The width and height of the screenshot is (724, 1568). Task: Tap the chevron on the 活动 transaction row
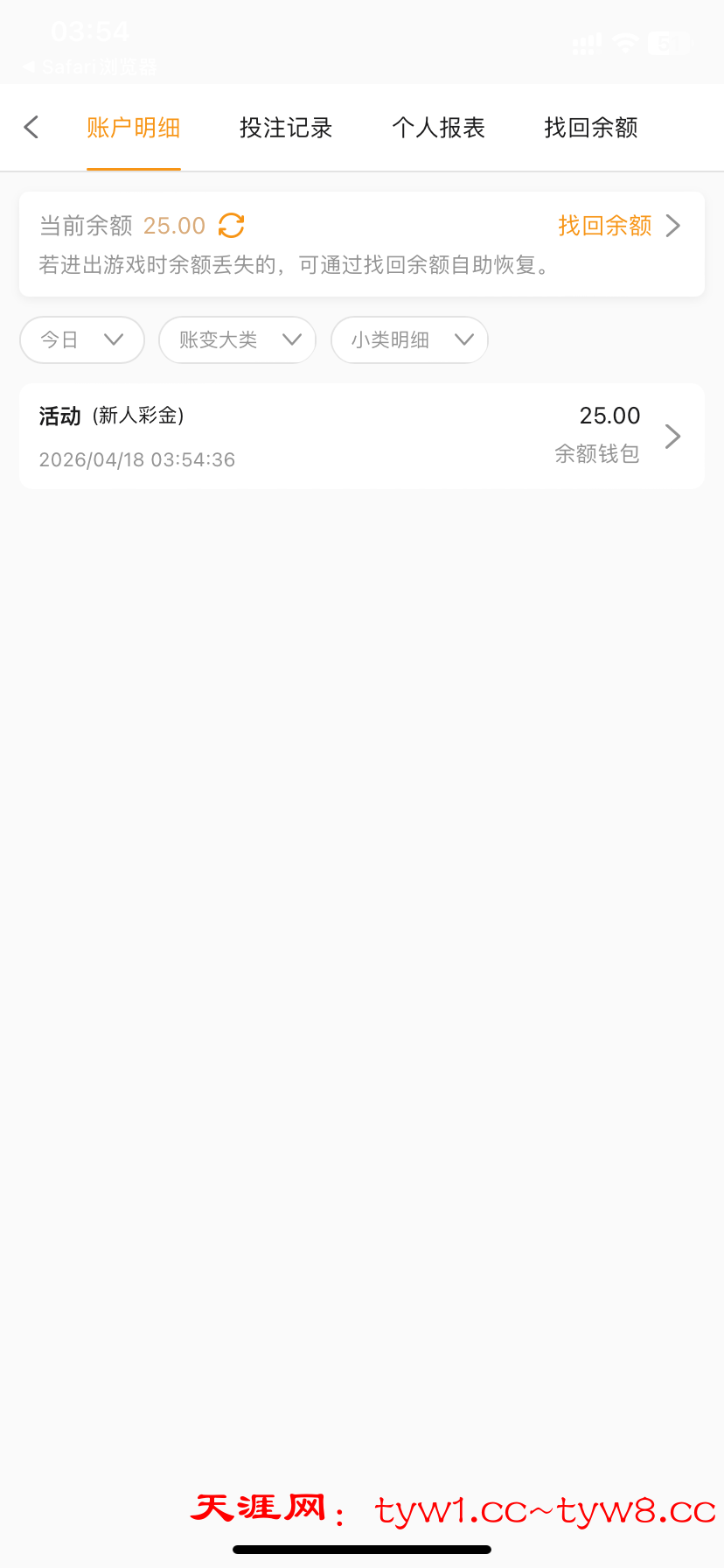[672, 436]
